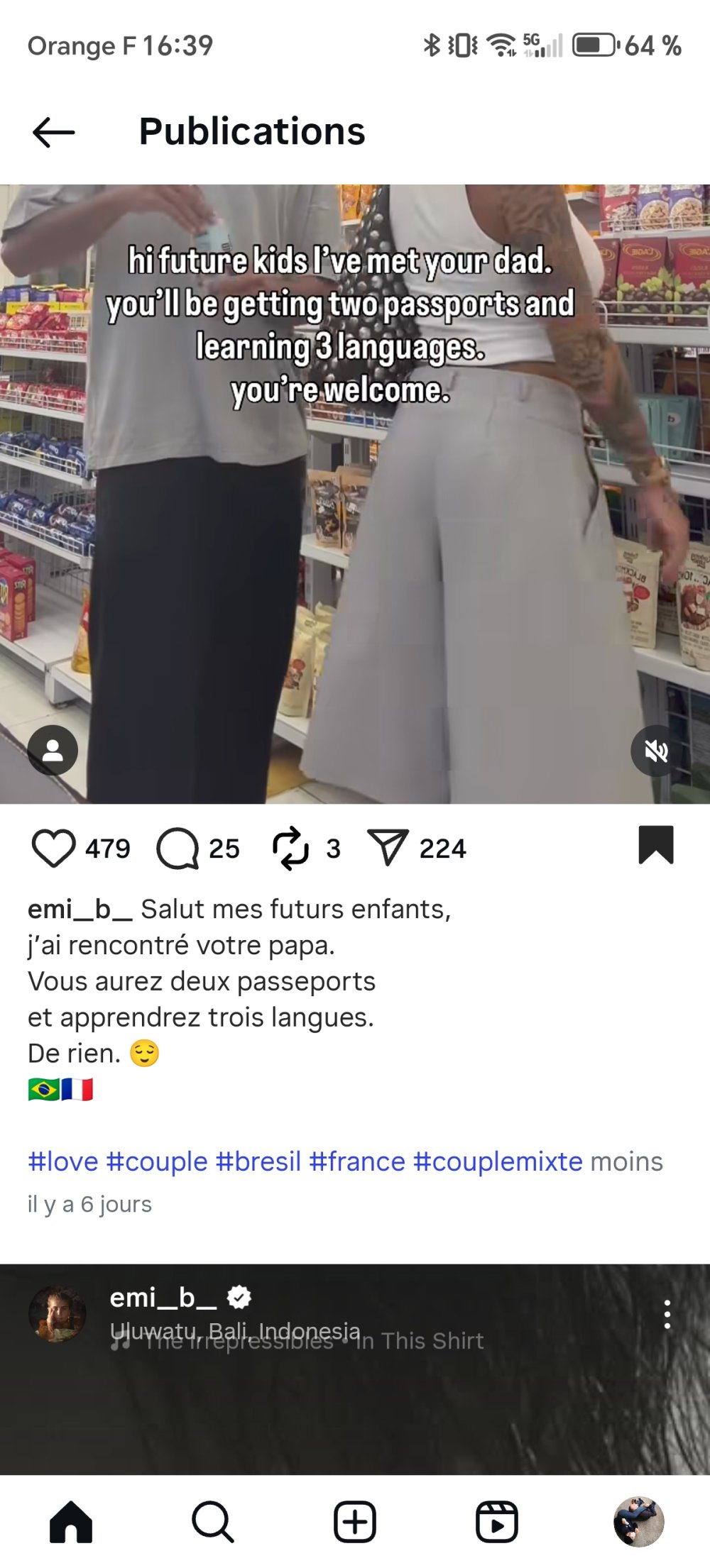Open the #couplemixte hashtag
This screenshot has height=1568, width=710.
pos(498,1162)
